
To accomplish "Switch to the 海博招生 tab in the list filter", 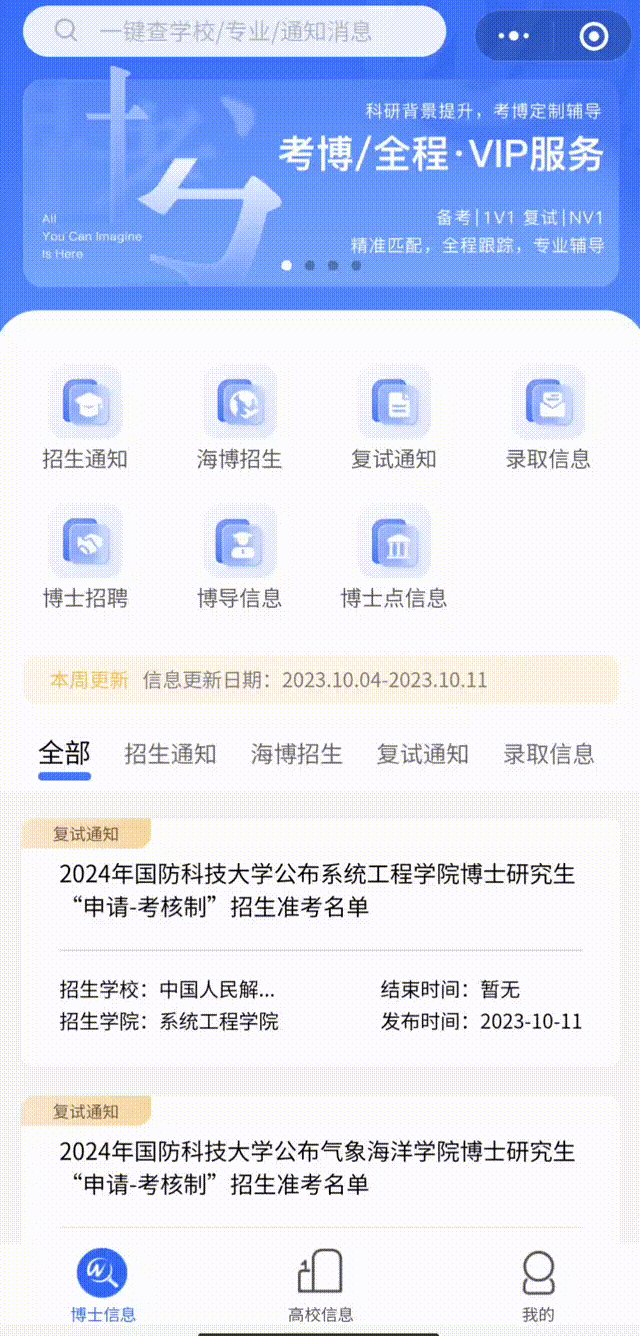I will pos(296,754).
